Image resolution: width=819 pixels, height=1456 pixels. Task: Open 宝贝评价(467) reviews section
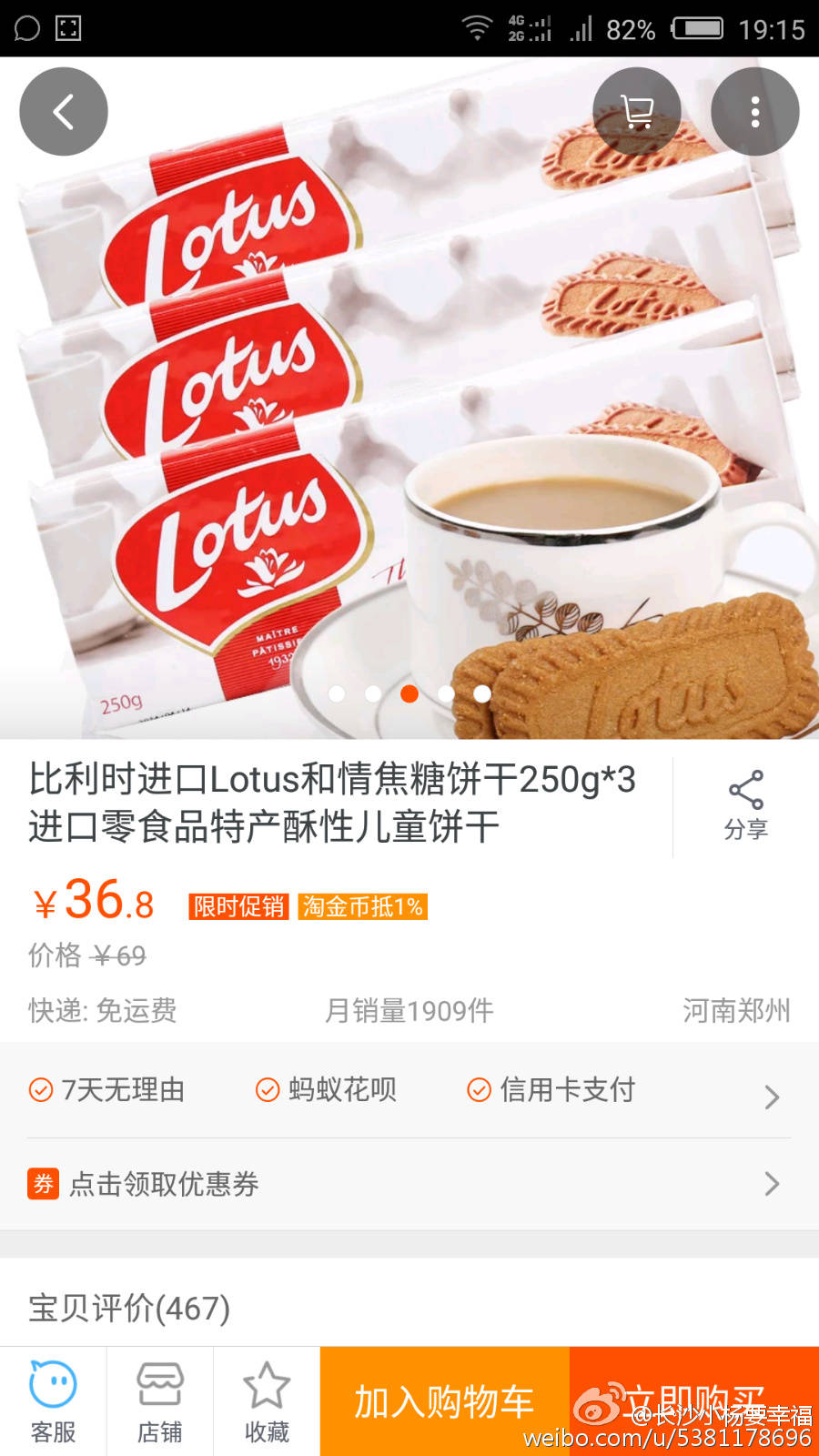pos(409,1308)
